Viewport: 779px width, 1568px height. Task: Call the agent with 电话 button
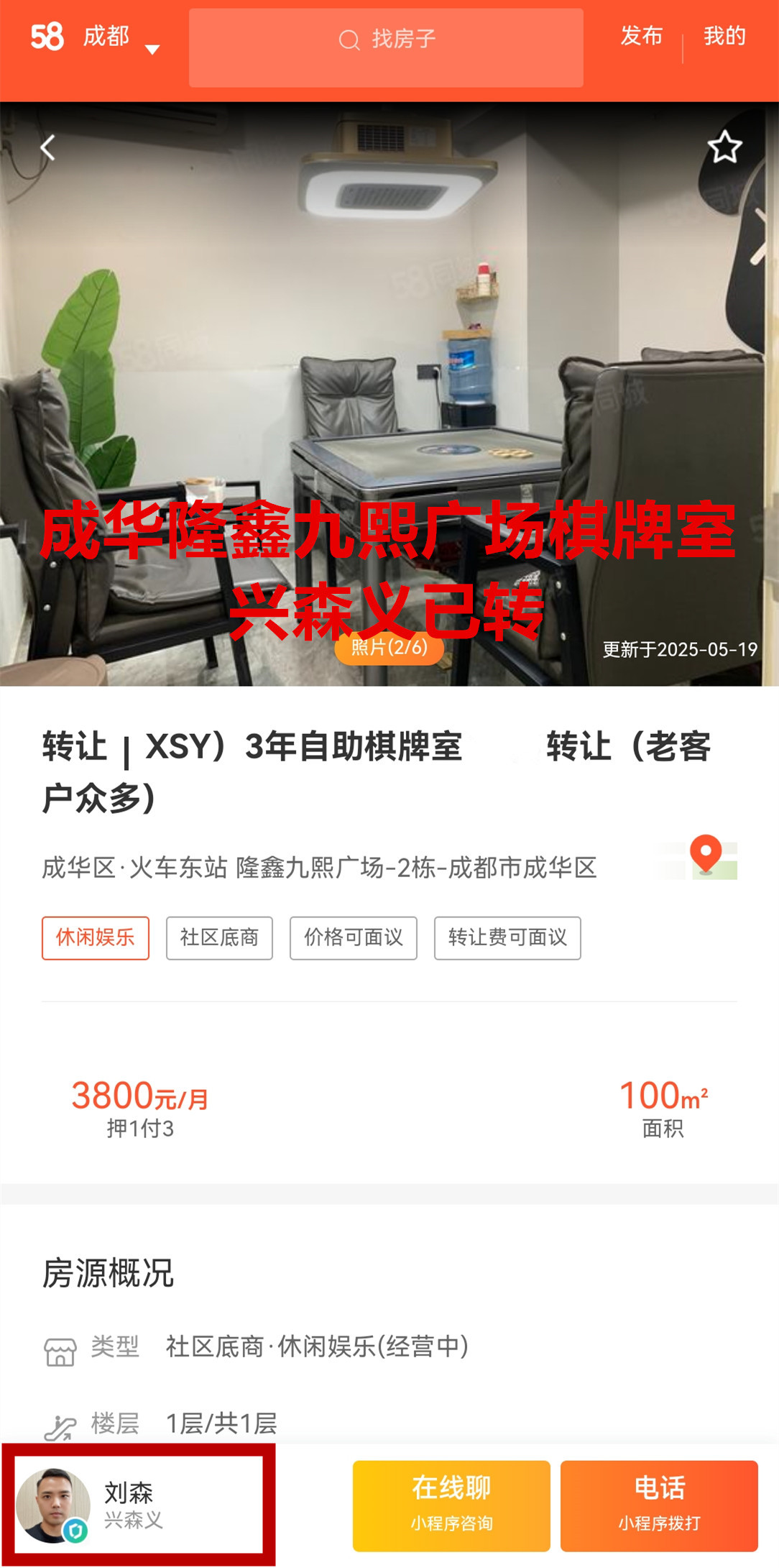coord(659,1505)
